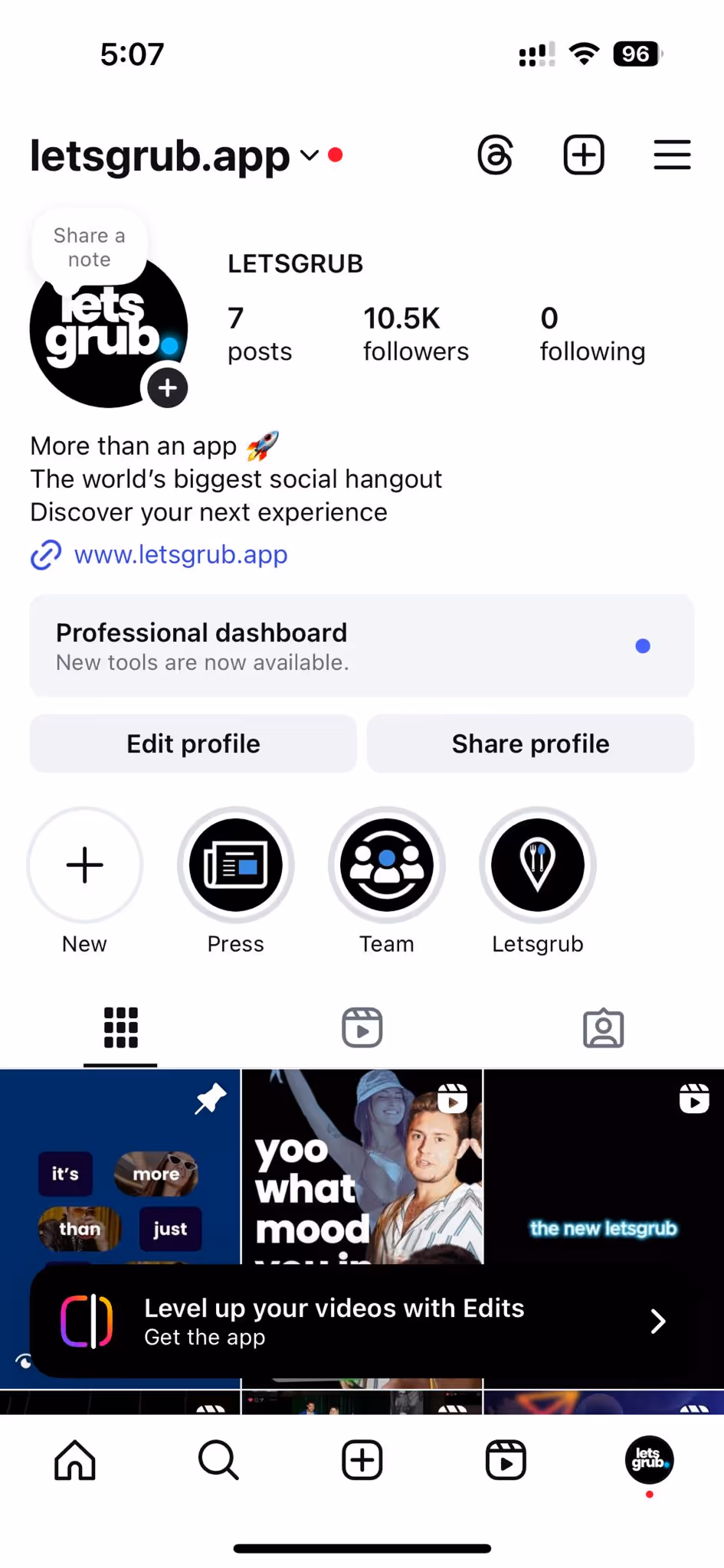View the following list
Viewport: 724px width, 1568px height.
591,334
